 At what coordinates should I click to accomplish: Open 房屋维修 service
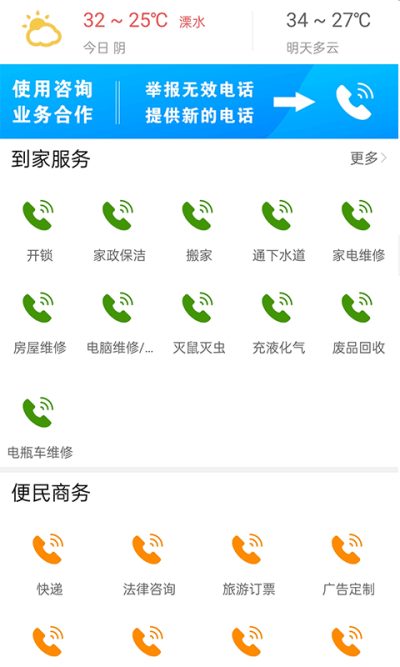[40, 323]
